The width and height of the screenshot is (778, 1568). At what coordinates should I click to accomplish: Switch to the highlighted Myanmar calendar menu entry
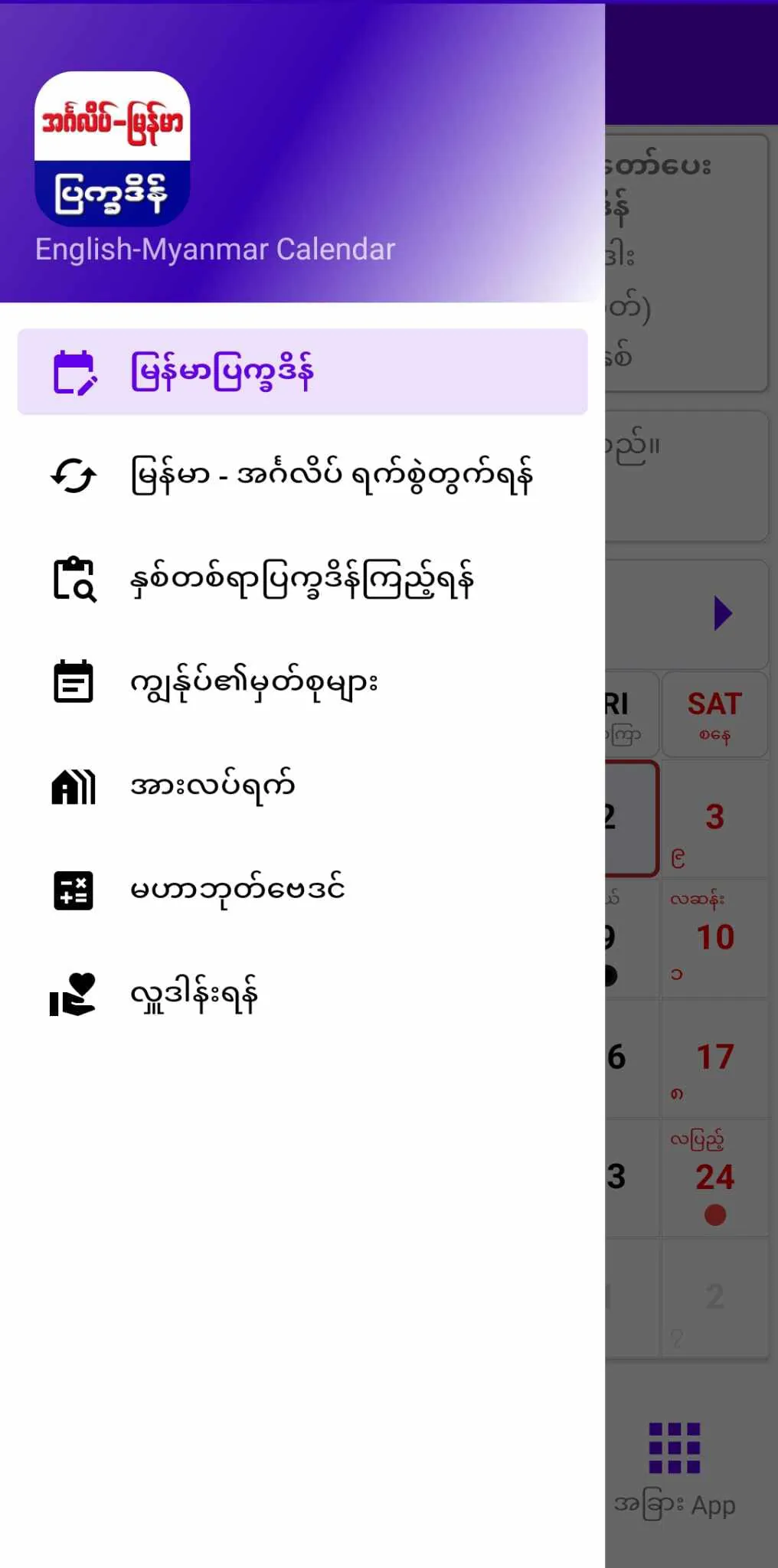302,371
